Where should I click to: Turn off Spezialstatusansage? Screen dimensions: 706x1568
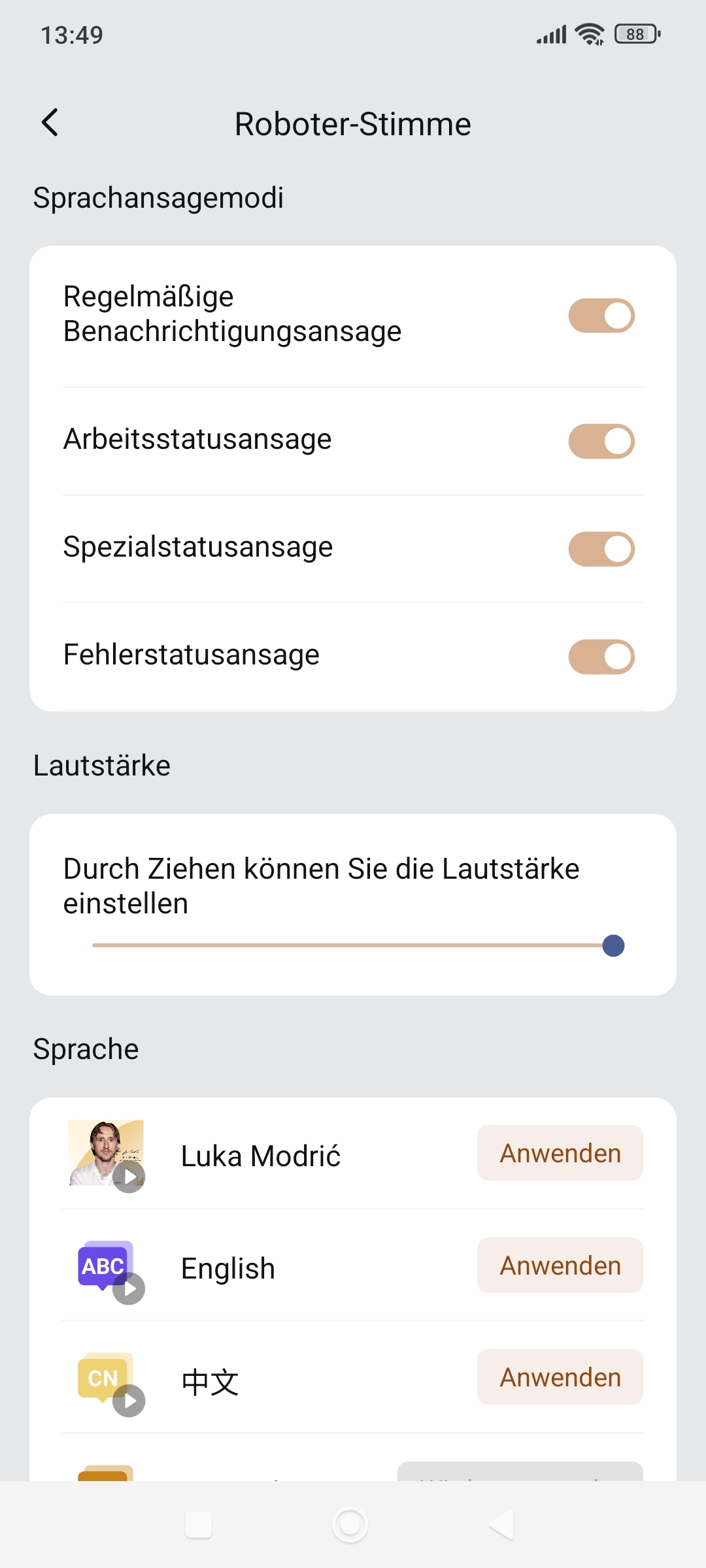pyautogui.click(x=601, y=549)
